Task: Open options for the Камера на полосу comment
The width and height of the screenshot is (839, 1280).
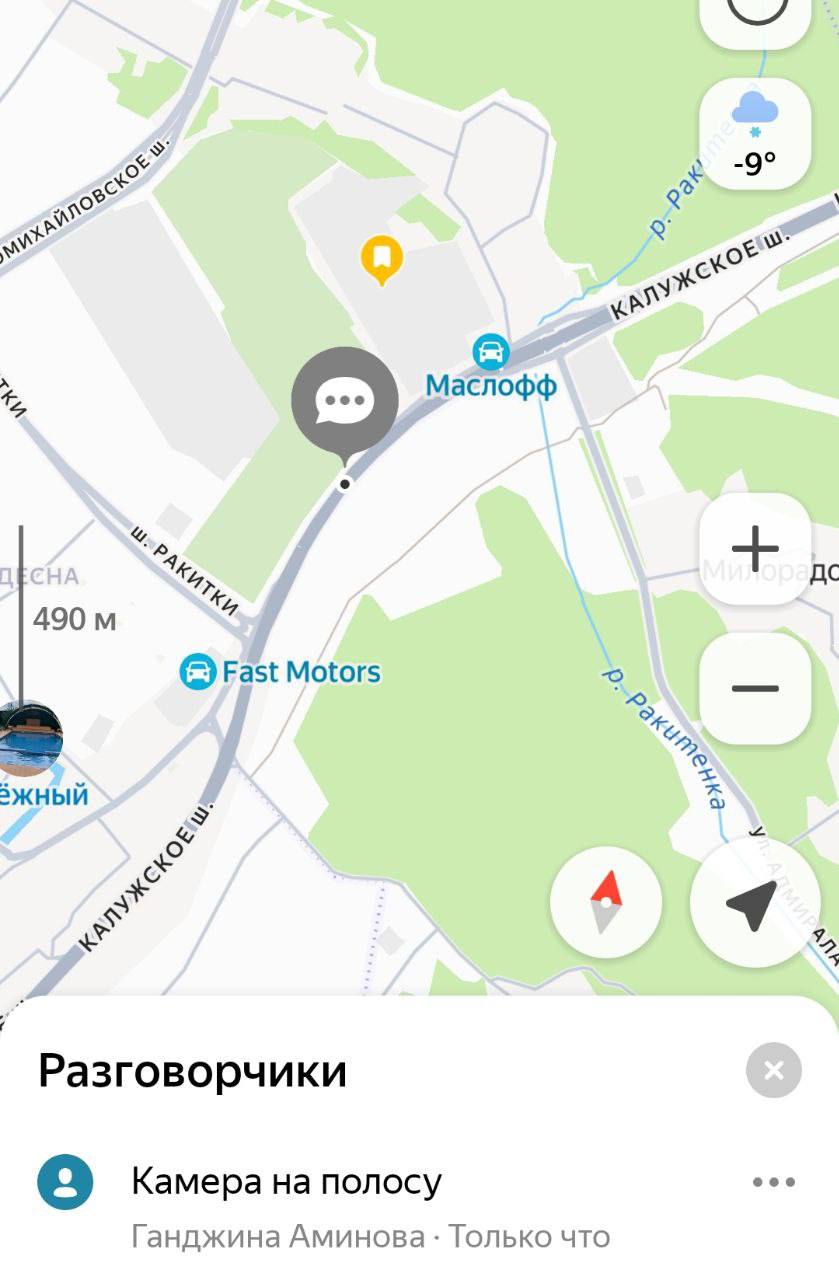Action: [x=773, y=1182]
